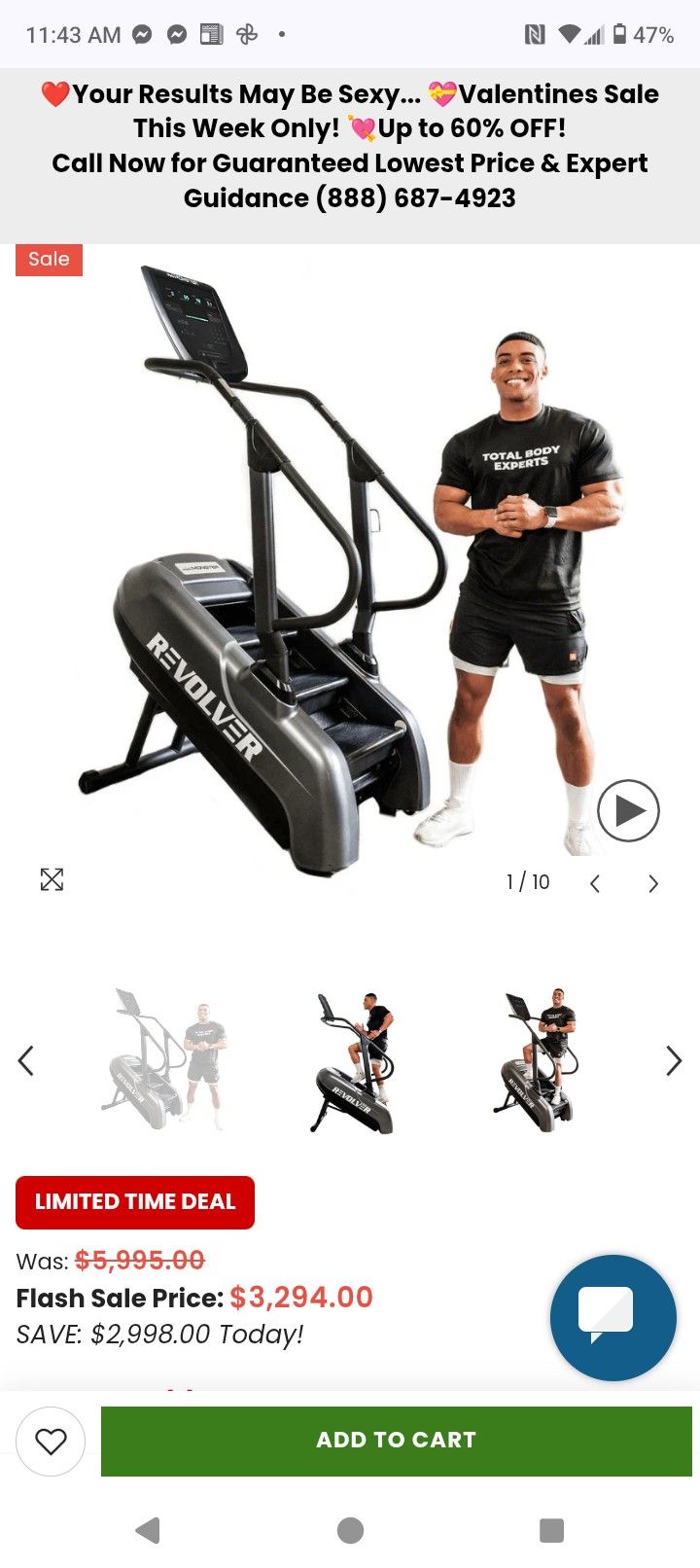Add the Revolver stepper to the cart
Screen dimensions: 700x1568
click(397, 1441)
